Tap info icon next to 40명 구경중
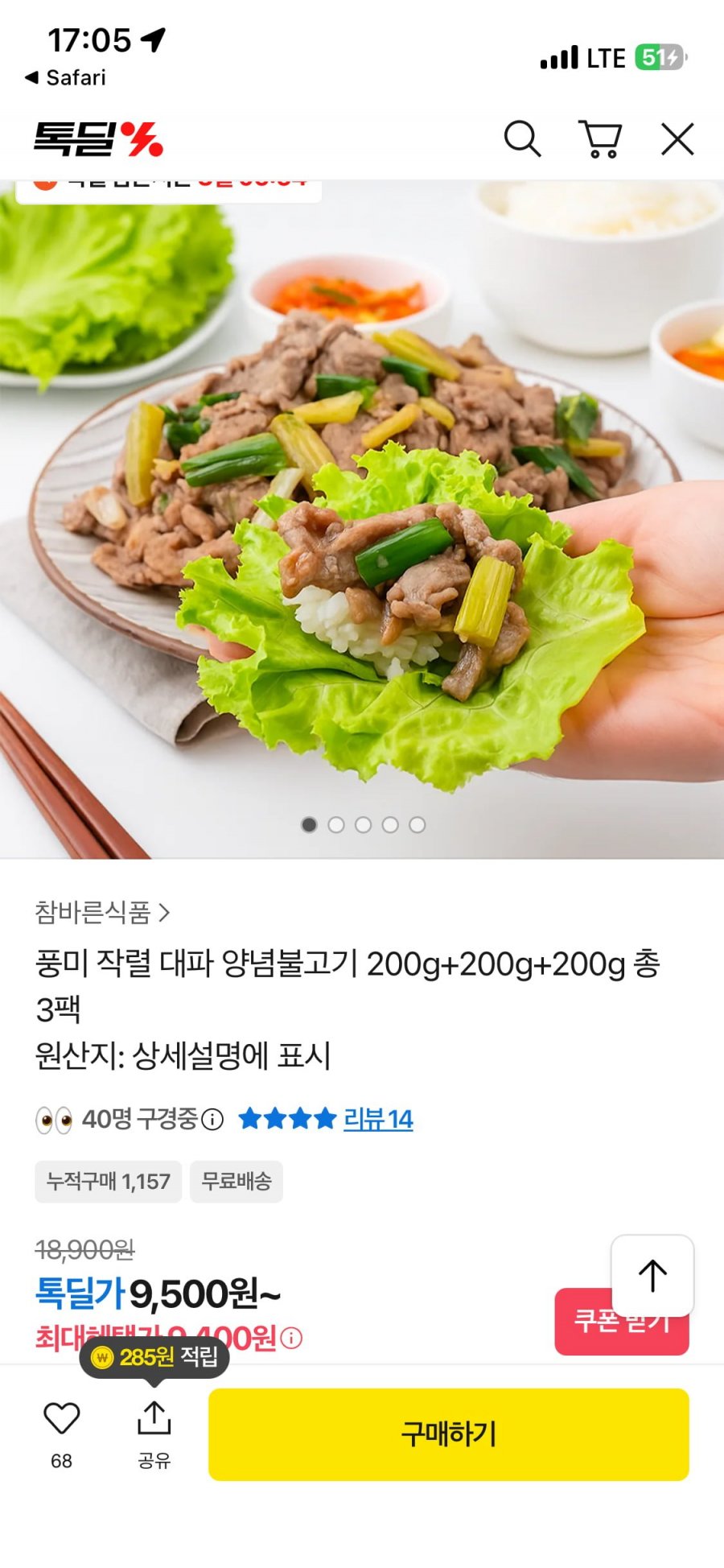 click(x=212, y=1119)
